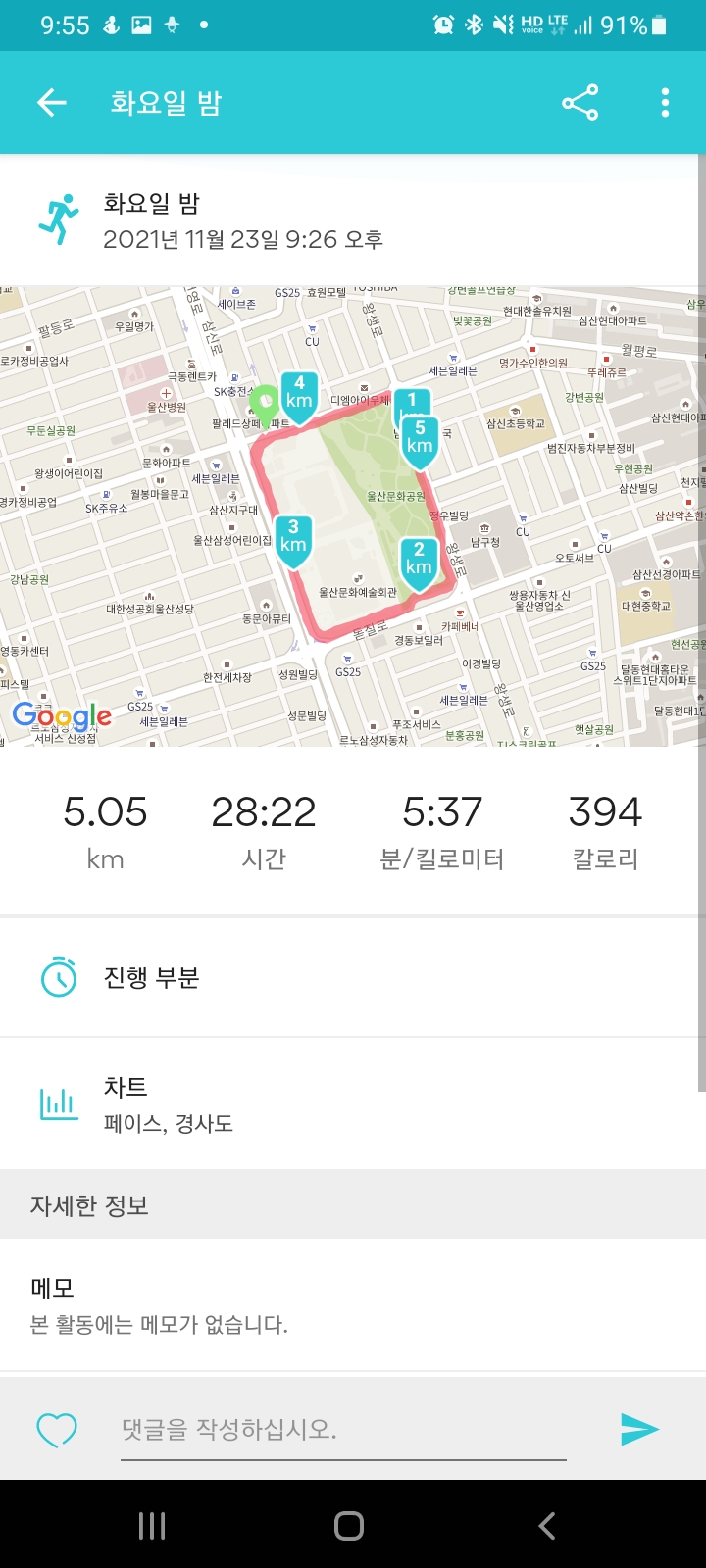
Task: Send the comment
Action: 639,1430
